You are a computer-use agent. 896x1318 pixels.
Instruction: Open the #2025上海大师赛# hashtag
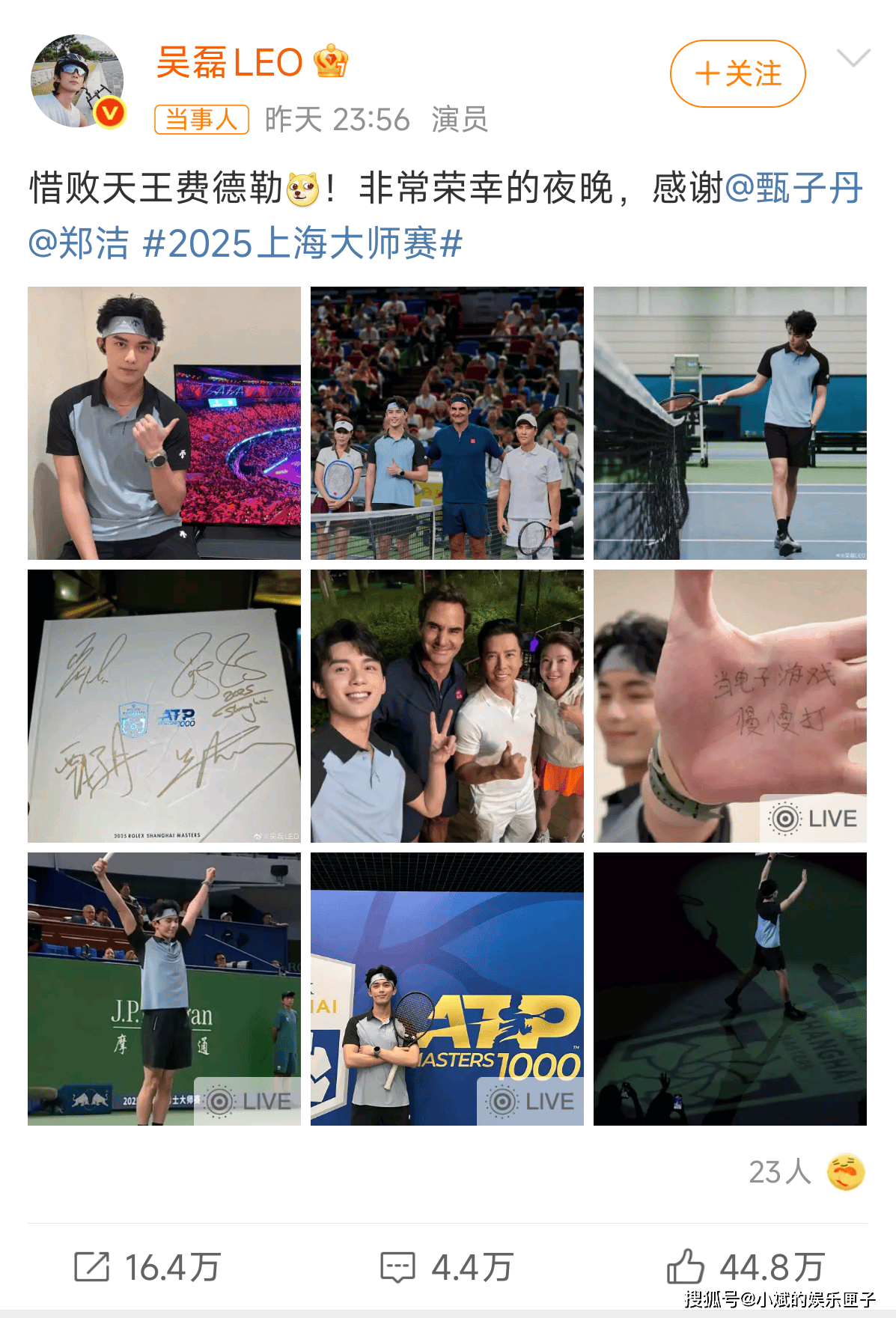click(x=302, y=244)
